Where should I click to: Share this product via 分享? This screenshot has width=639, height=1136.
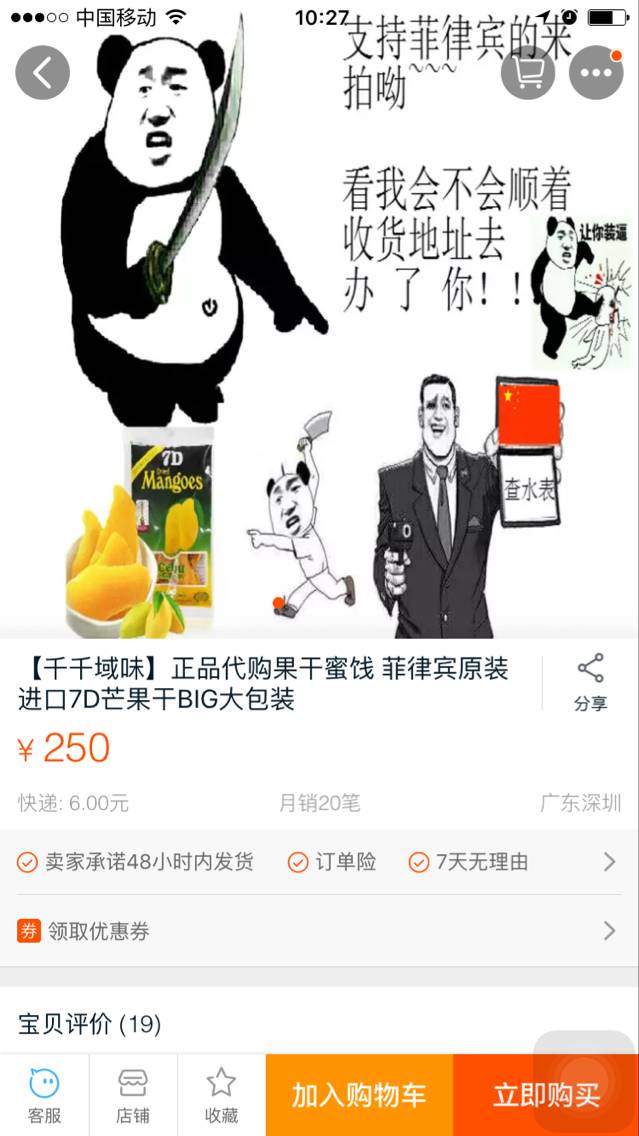click(590, 683)
